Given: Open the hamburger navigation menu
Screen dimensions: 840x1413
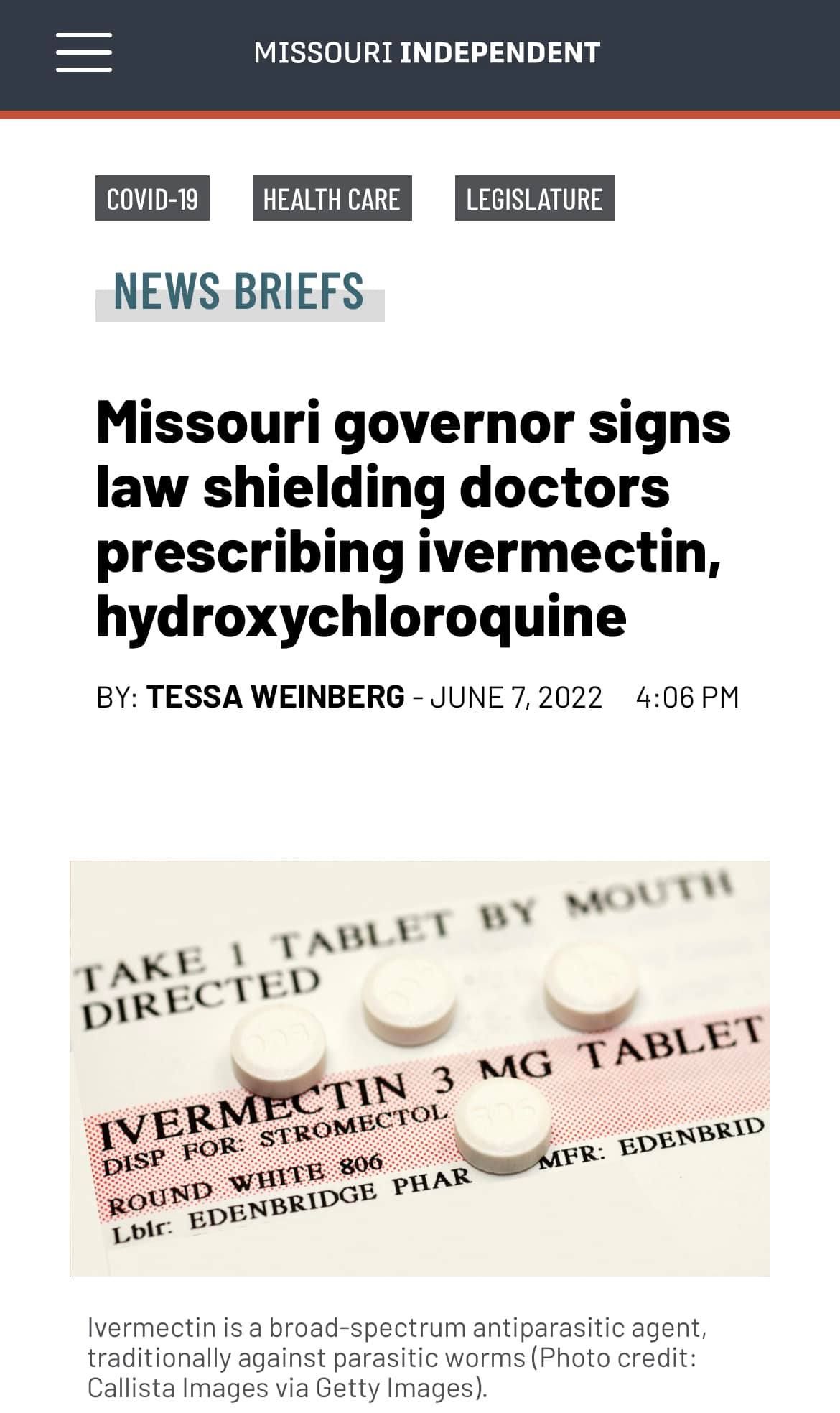Looking at the screenshot, I should [x=84, y=52].
